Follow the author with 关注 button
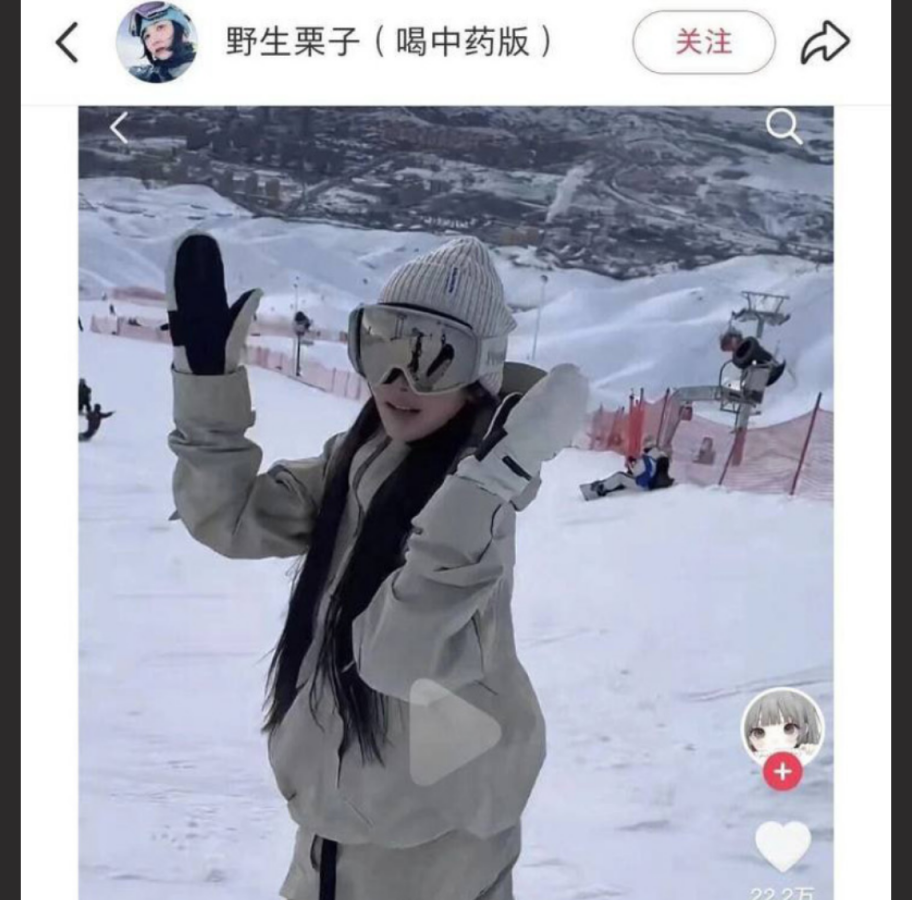The height and width of the screenshot is (900, 912). pyautogui.click(x=703, y=42)
